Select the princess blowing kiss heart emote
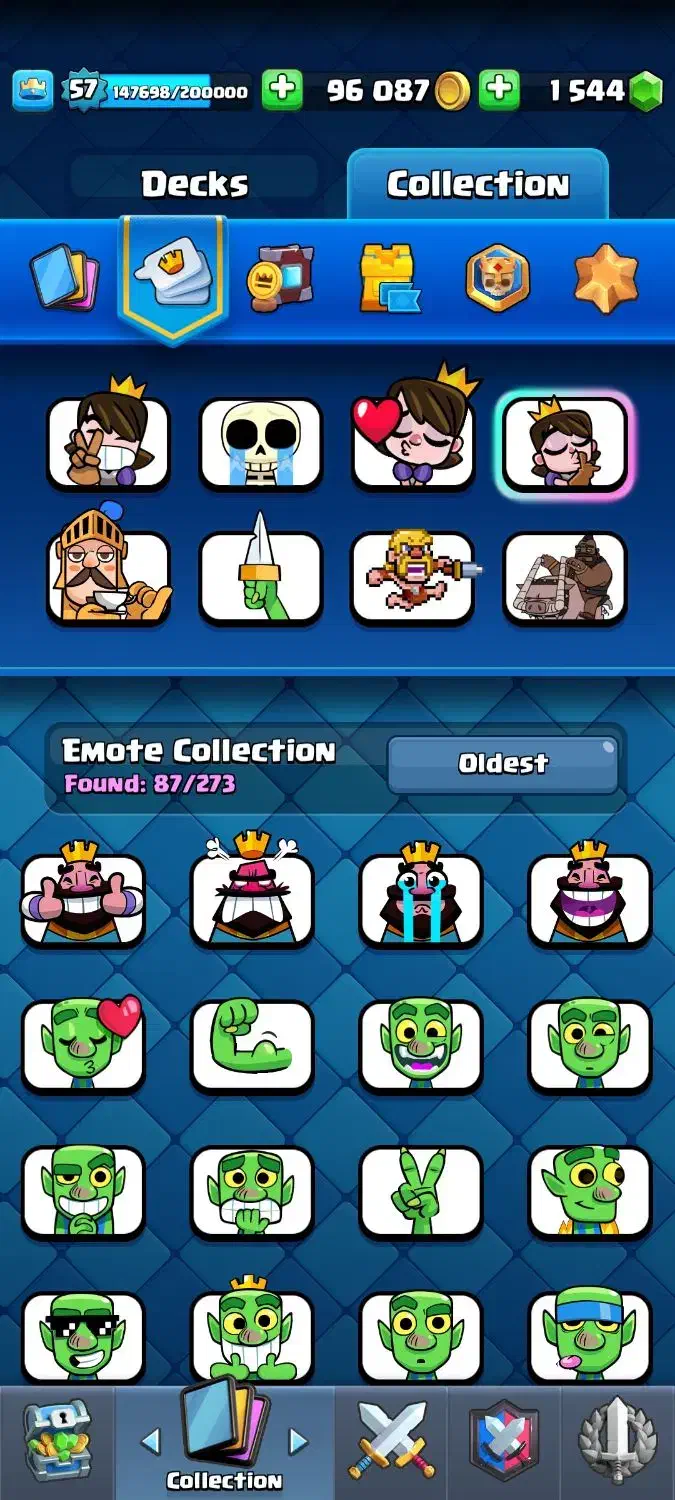This screenshot has width=675, height=1500. (413, 443)
